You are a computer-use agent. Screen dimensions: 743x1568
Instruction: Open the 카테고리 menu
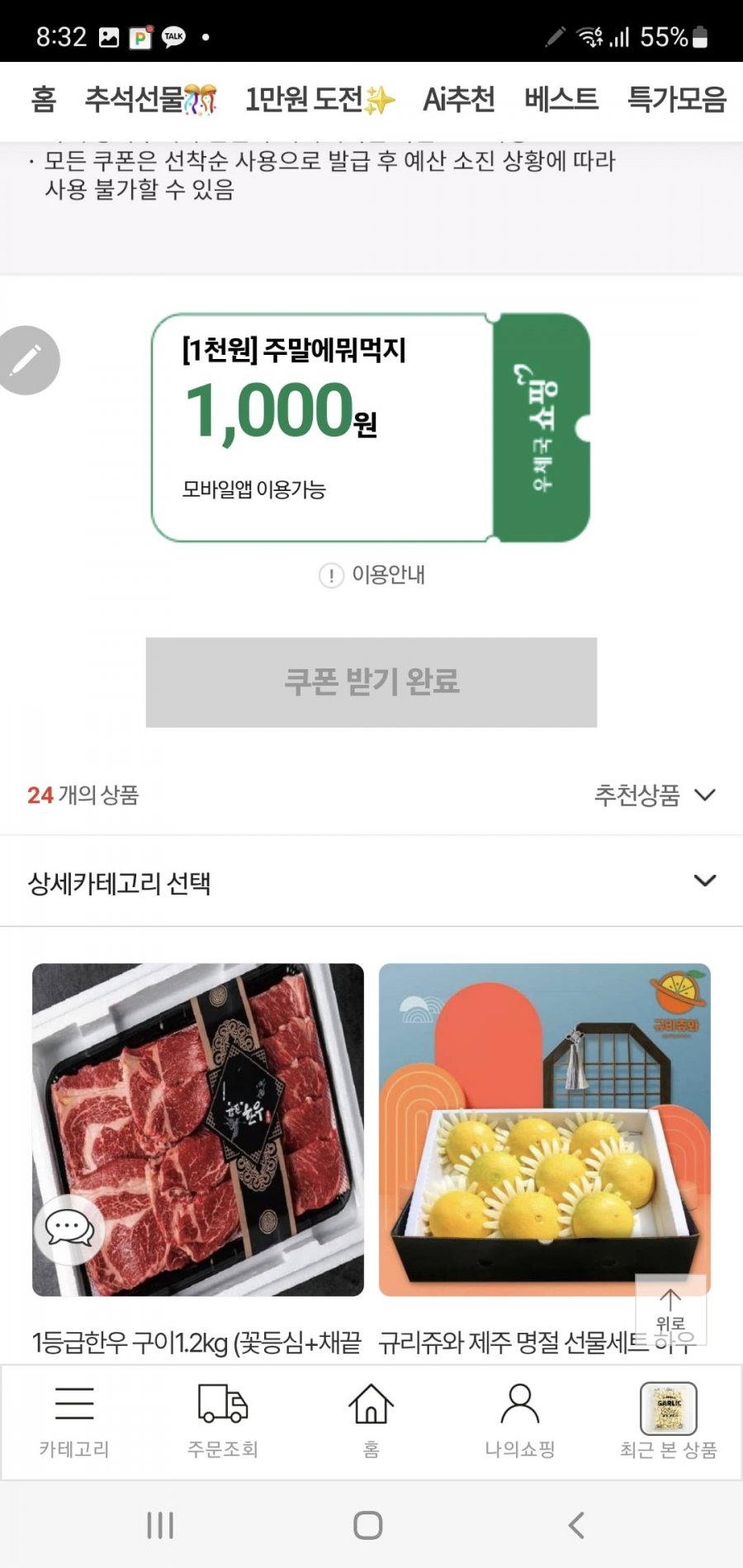[x=74, y=1421]
